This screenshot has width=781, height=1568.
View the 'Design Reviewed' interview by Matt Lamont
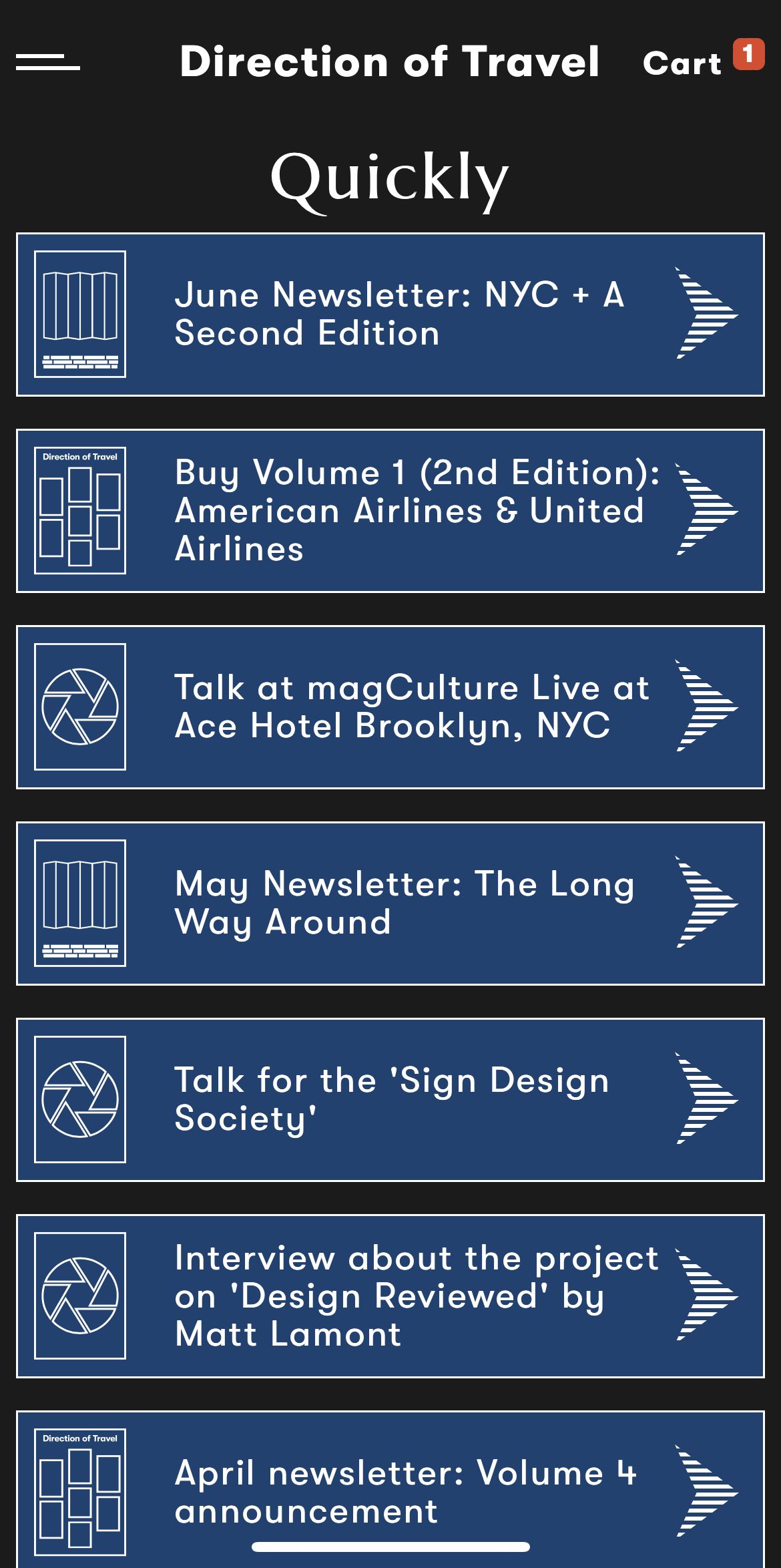pyautogui.click(x=390, y=1296)
